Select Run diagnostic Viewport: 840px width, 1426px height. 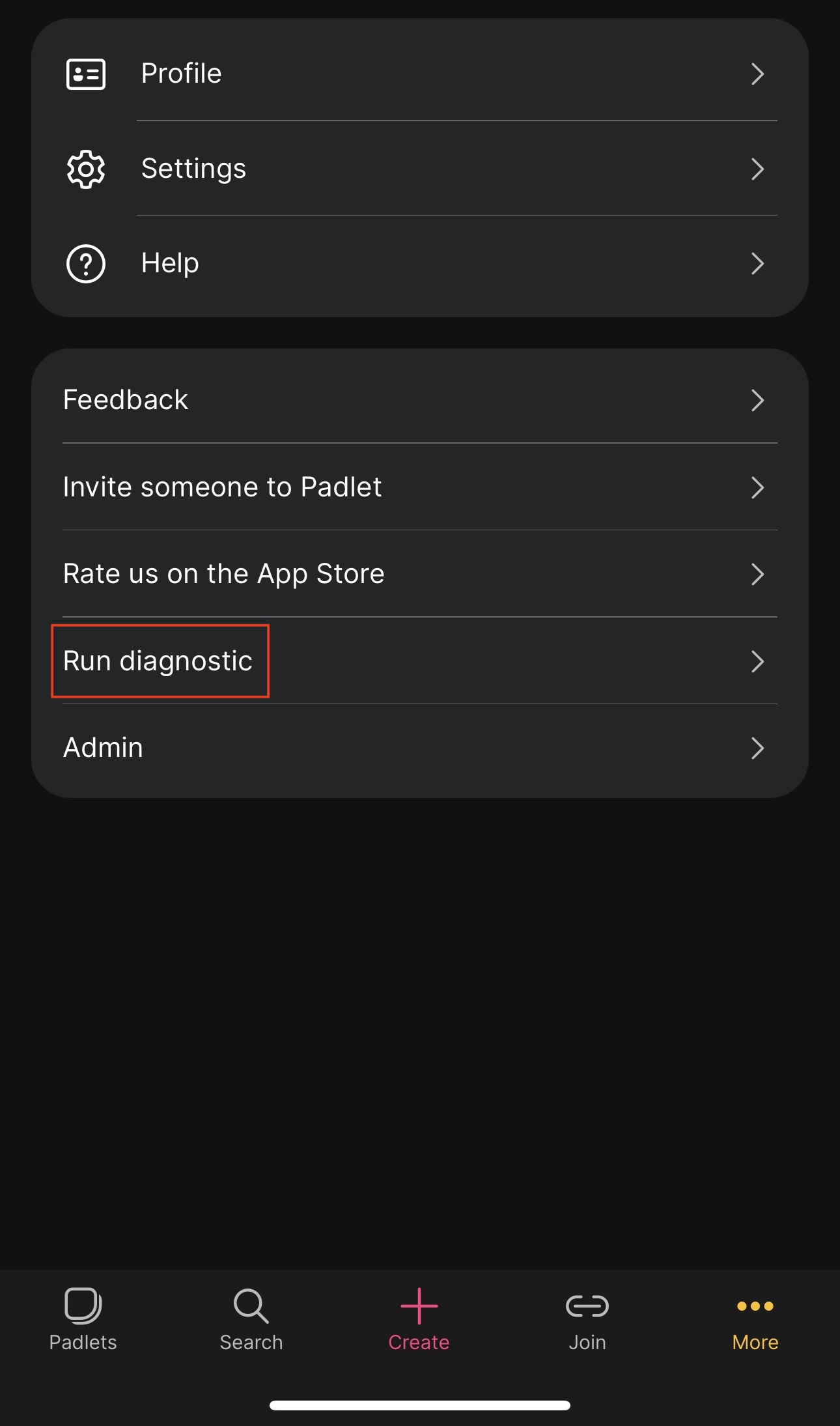click(x=420, y=661)
